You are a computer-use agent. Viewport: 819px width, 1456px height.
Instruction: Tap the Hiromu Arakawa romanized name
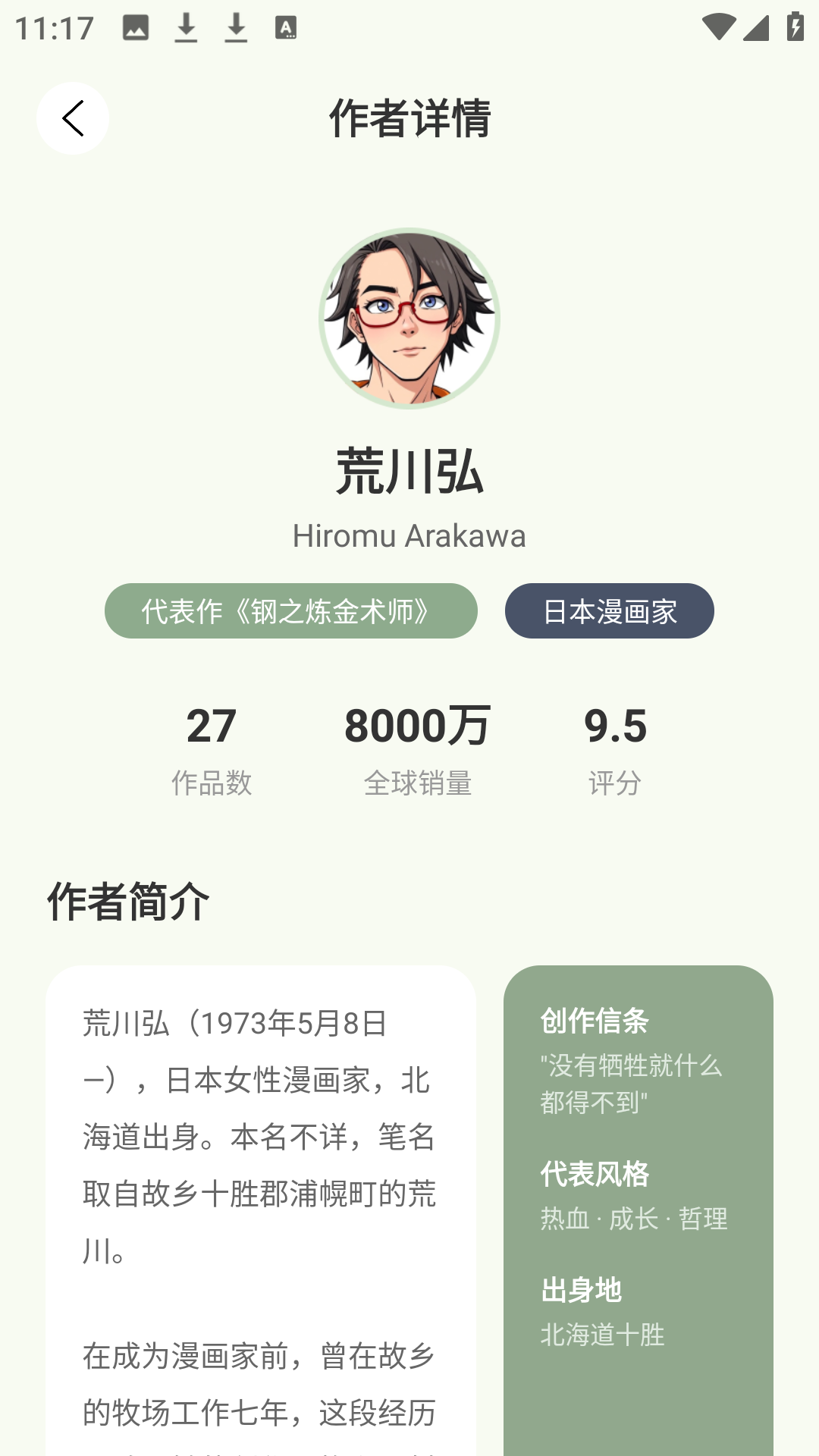coord(409,537)
